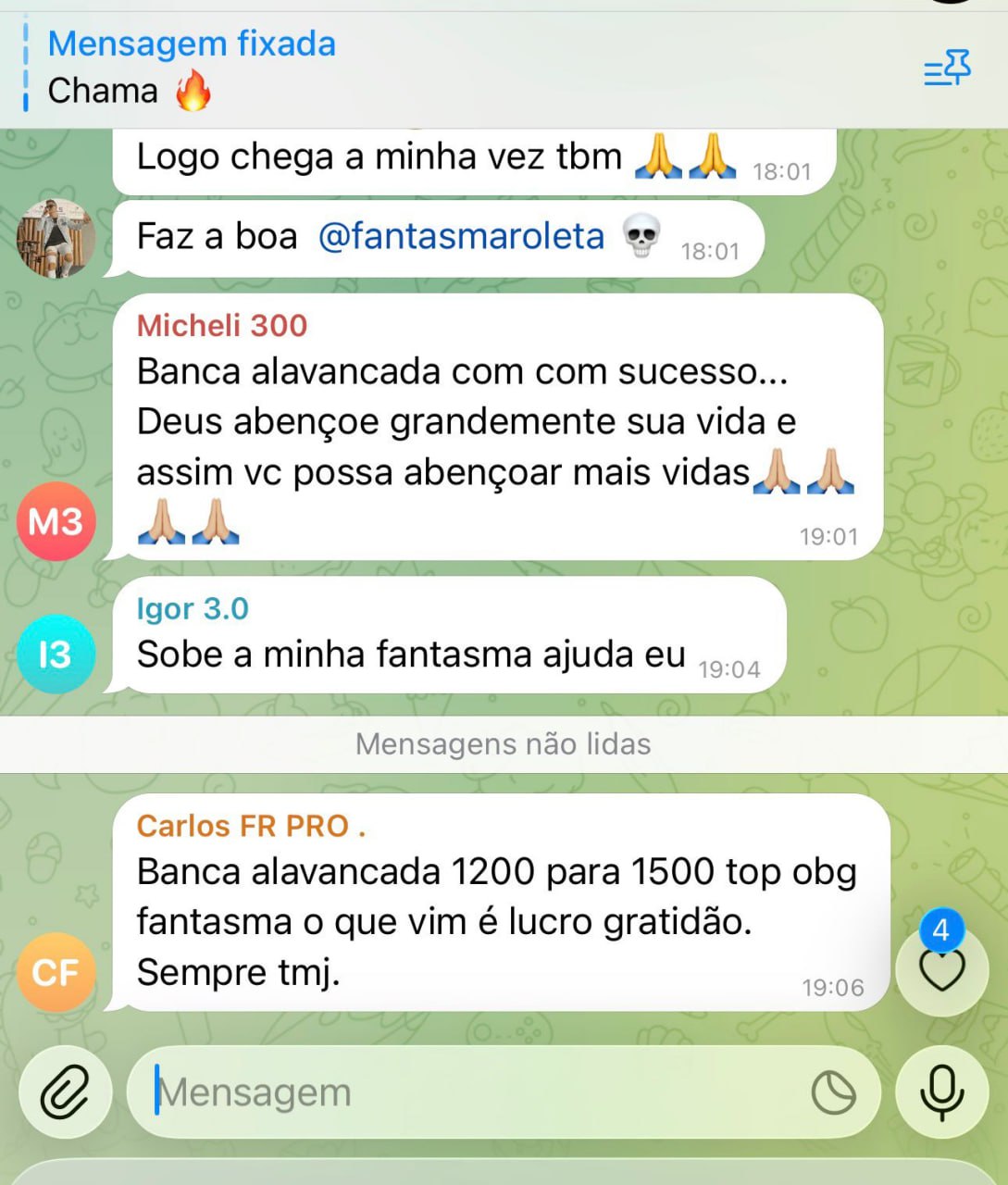Tap the CF avatar of Carlos FR PRO
This screenshot has height=1185, width=1008.
pyautogui.click(x=56, y=972)
